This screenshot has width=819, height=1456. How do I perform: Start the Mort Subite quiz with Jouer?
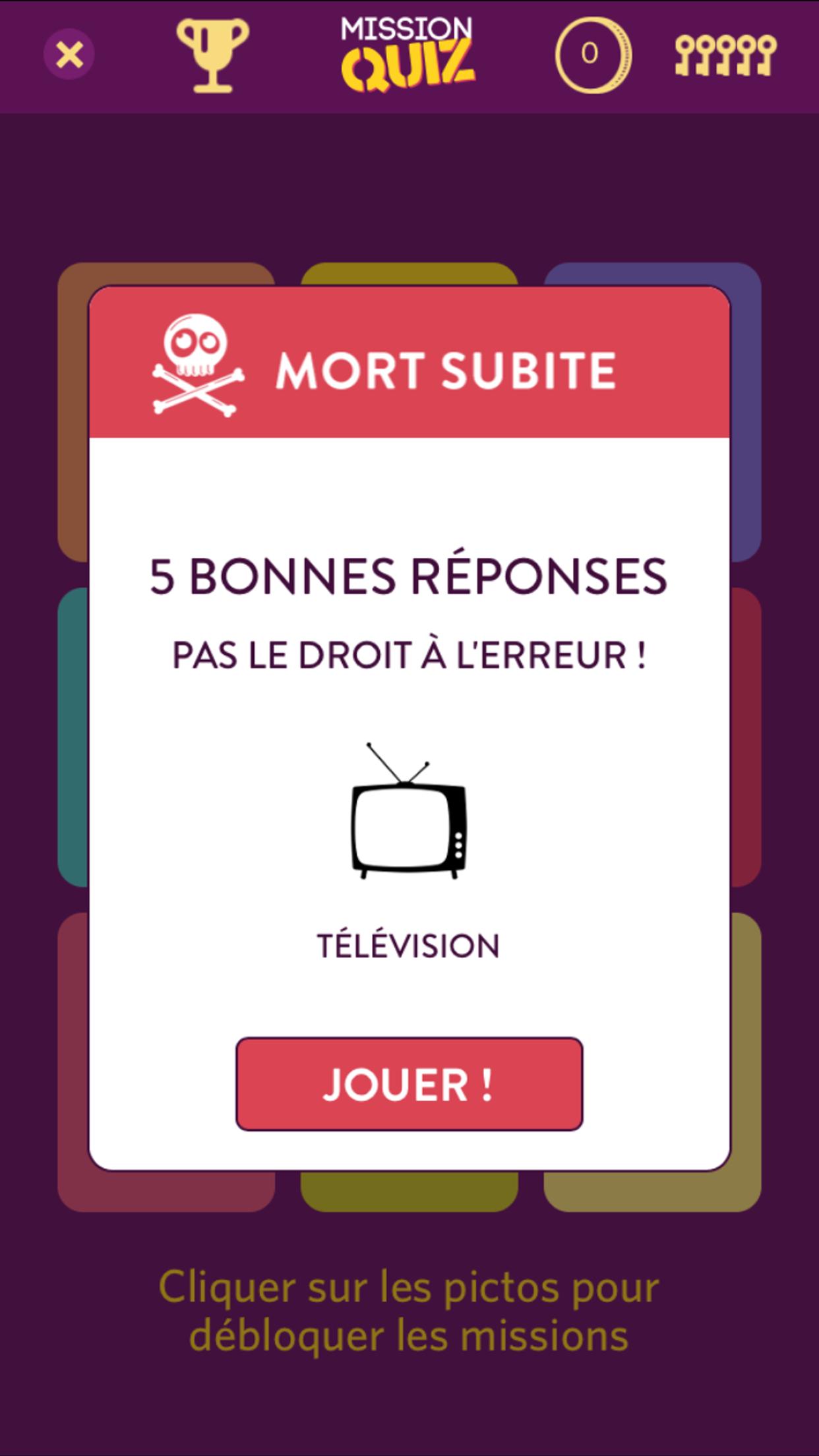tap(409, 1083)
